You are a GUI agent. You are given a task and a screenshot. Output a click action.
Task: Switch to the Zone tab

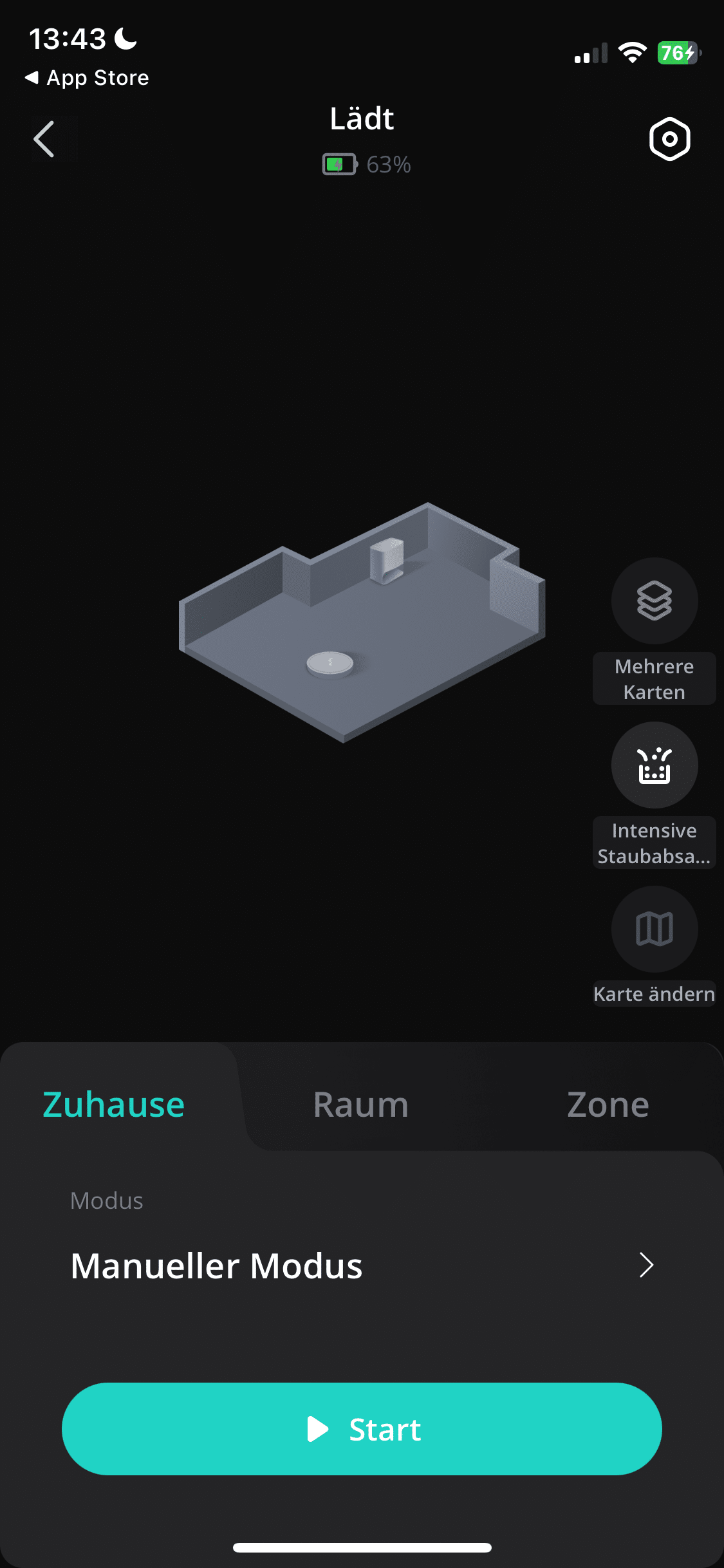click(x=608, y=1105)
